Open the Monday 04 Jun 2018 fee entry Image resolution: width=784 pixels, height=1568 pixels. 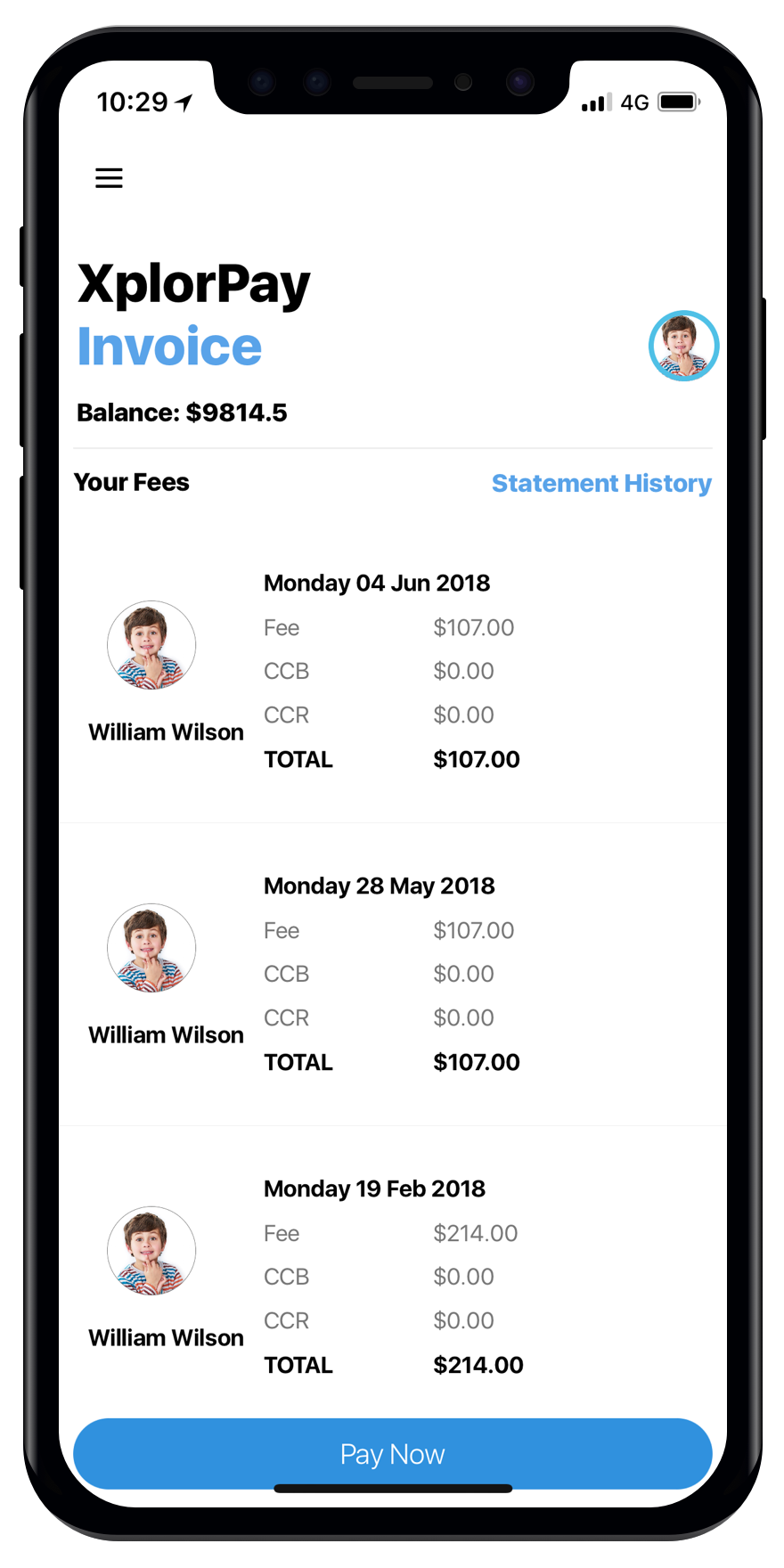tap(377, 584)
